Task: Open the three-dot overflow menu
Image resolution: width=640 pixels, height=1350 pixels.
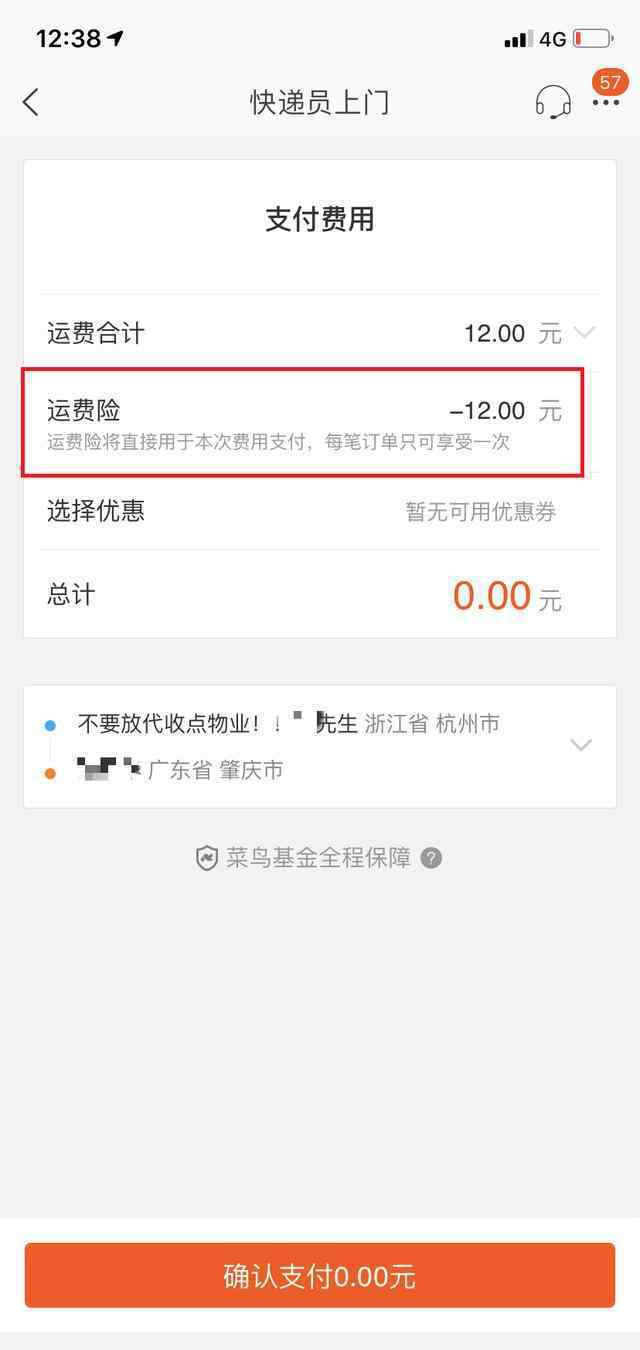Action: [x=606, y=103]
